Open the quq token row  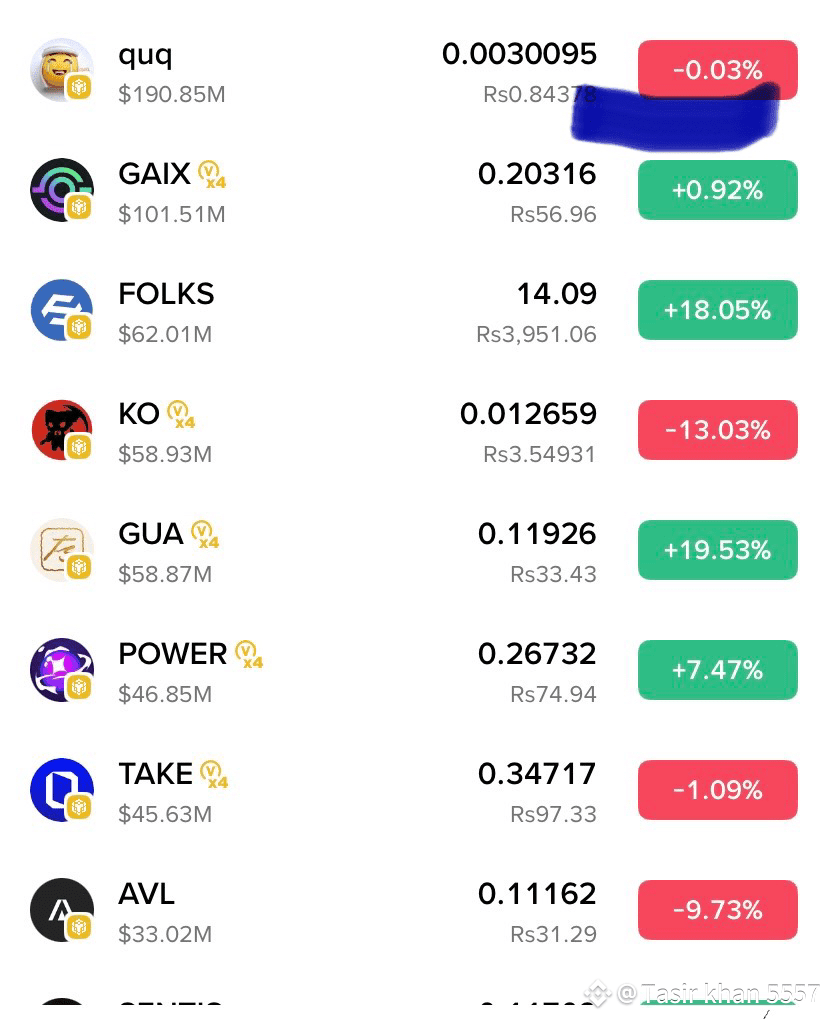[x=414, y=70]
